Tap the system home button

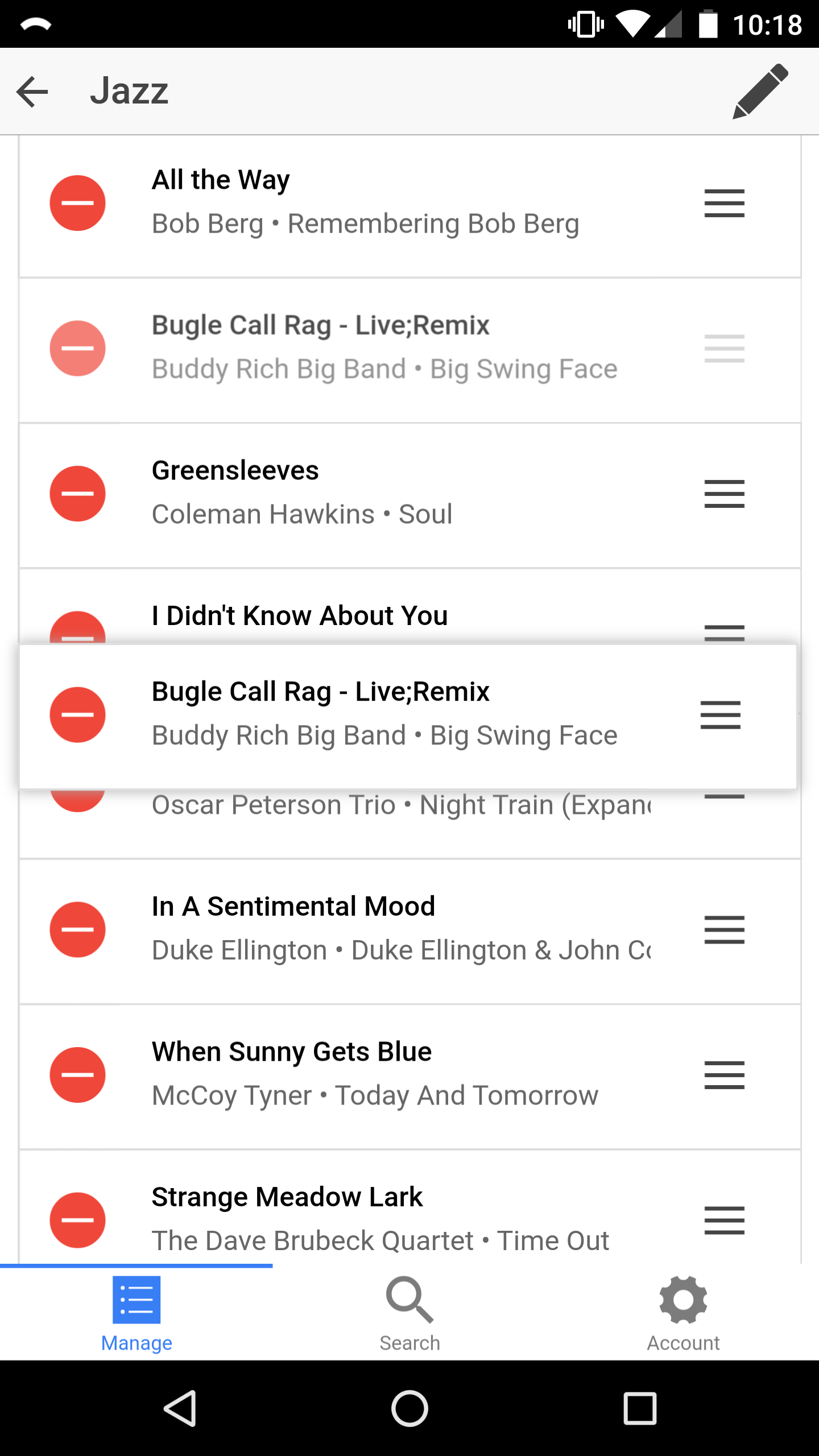click(x=409, y=1409)
